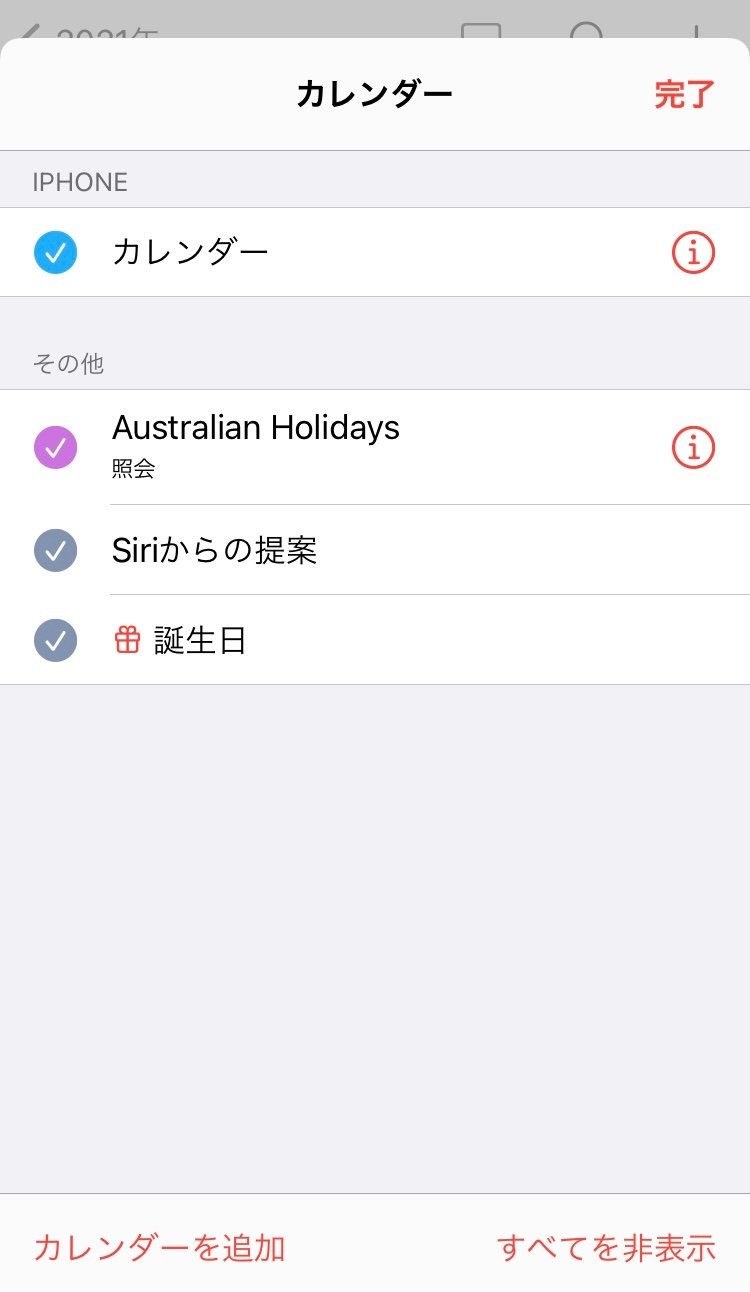Tap カレンダーを追加 to add a calendar

tap(159, 1247)
